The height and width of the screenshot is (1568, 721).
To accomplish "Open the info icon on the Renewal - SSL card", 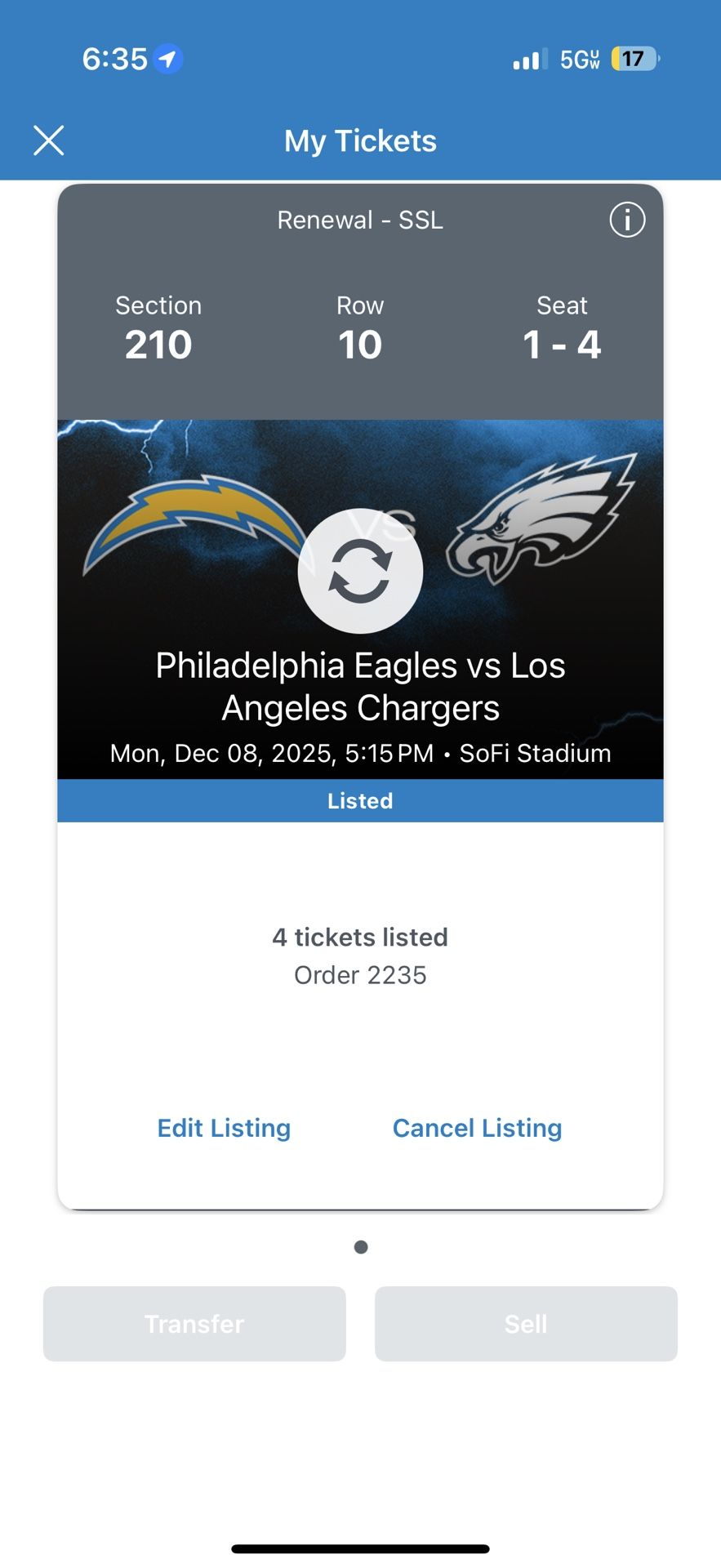I will pos(627,220).
